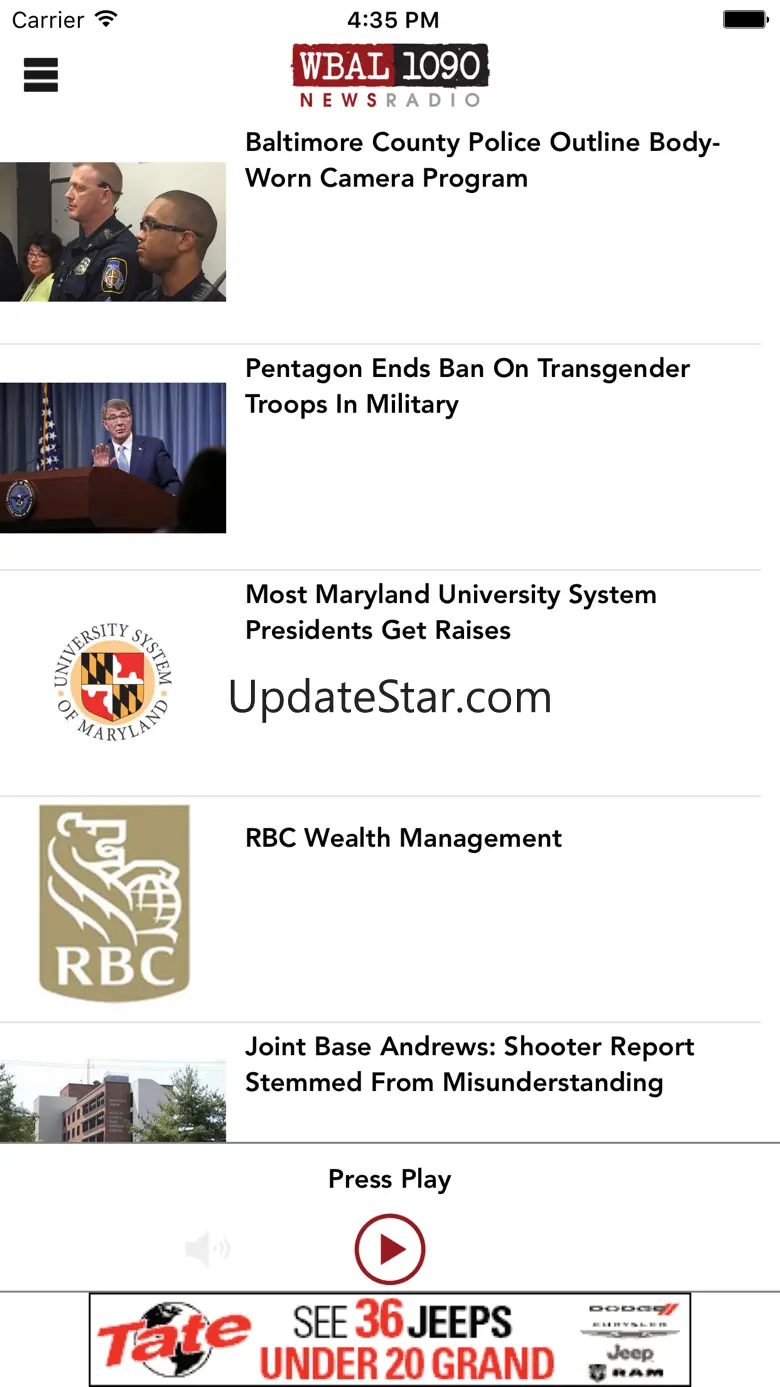The height and width of the screenshot is (1387, 780).
Task: Open the RBC Wealth Management item
Action: 403,838
